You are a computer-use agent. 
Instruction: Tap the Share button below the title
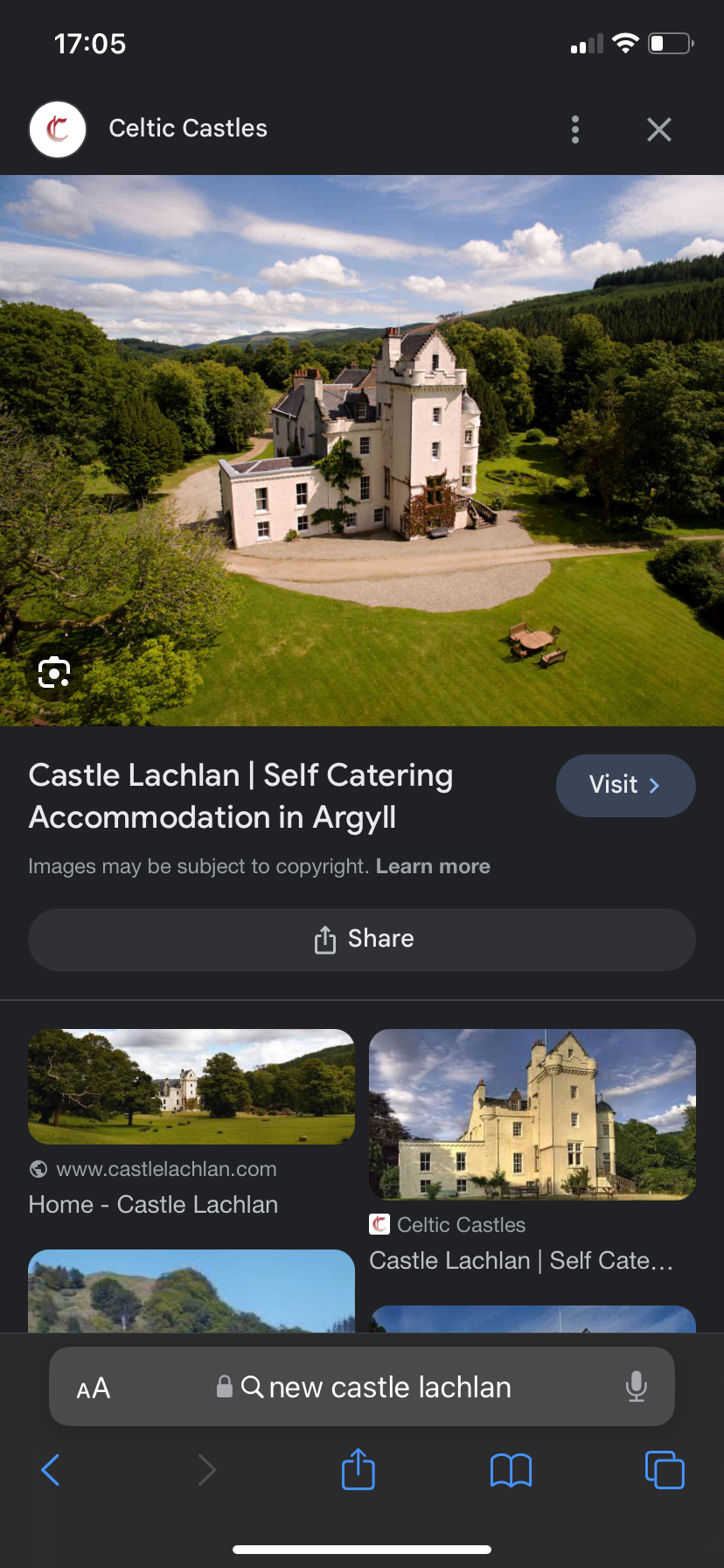(x=362, y=939)
